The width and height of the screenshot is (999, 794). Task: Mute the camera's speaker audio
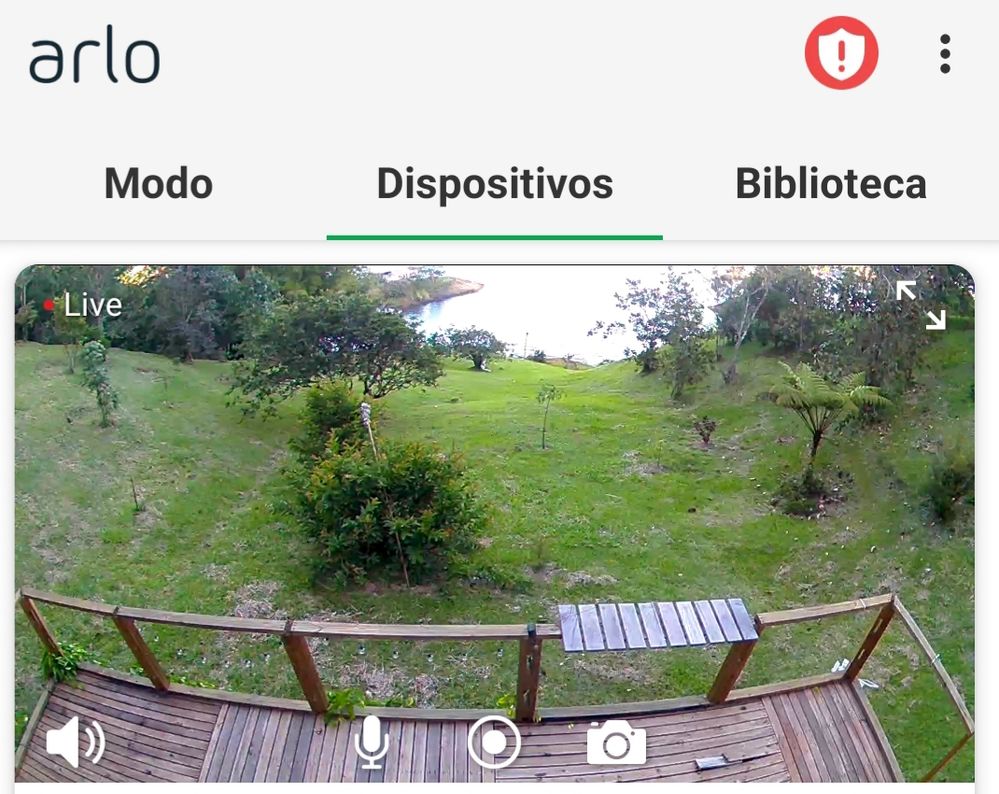(75, 743)
